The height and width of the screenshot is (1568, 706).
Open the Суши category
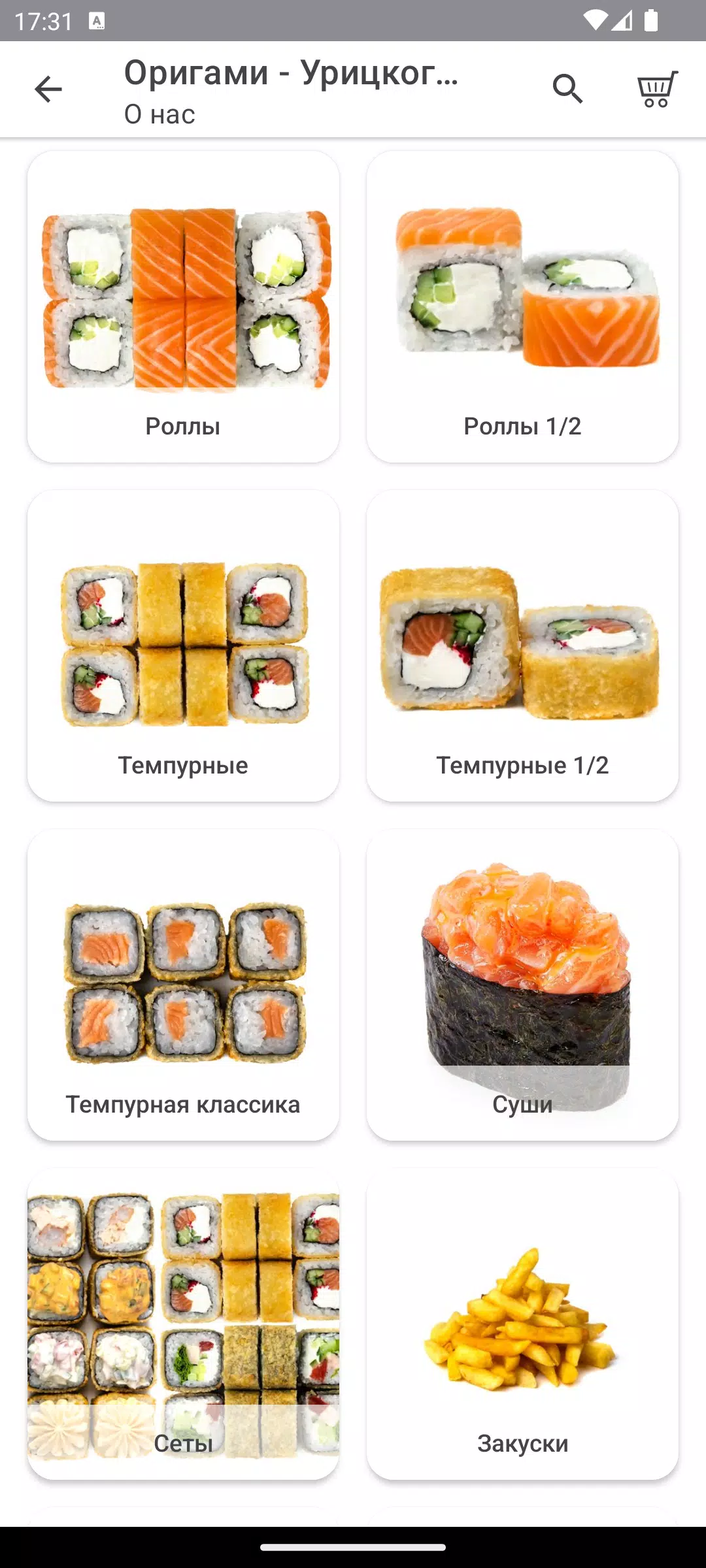click(x=522, y=985)
